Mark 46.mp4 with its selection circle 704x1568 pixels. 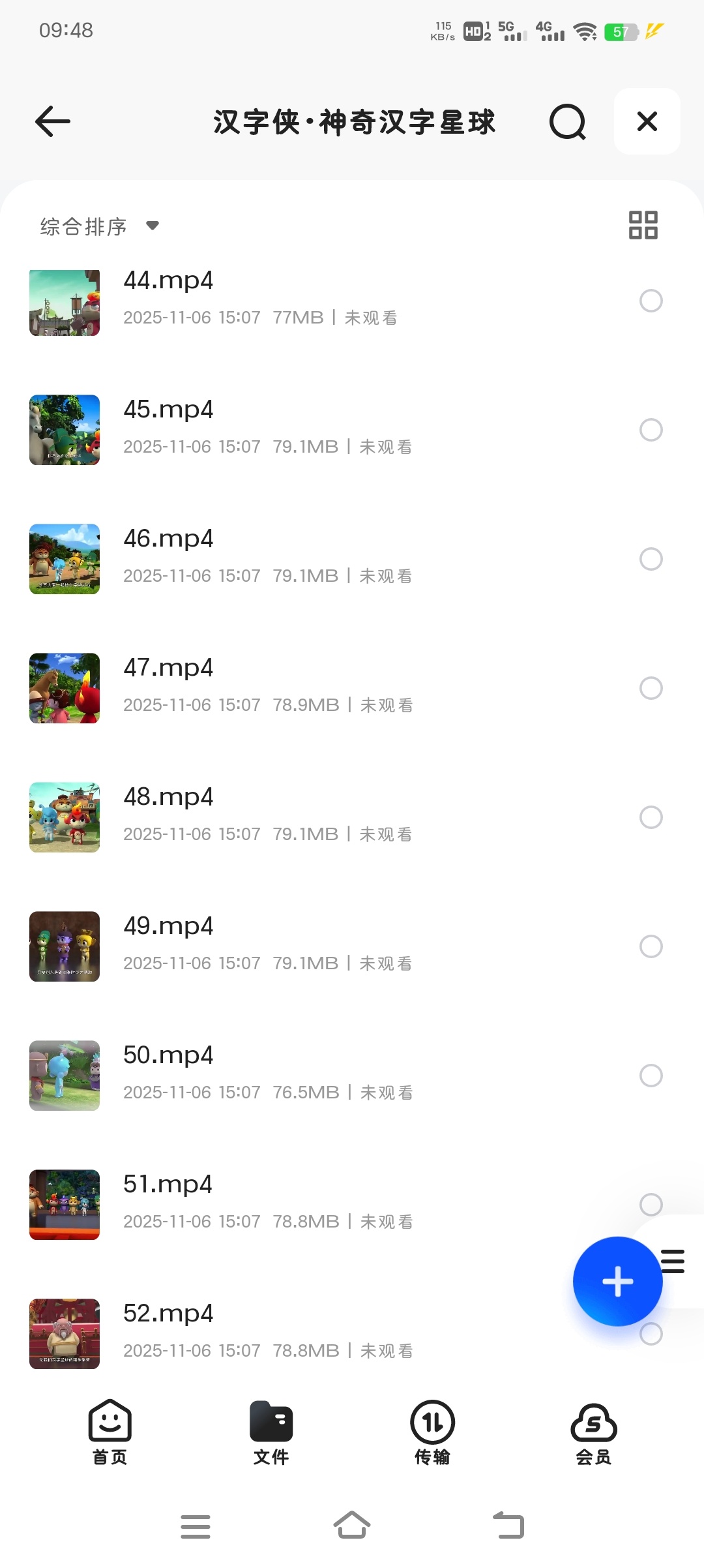(x=651, y=559)
